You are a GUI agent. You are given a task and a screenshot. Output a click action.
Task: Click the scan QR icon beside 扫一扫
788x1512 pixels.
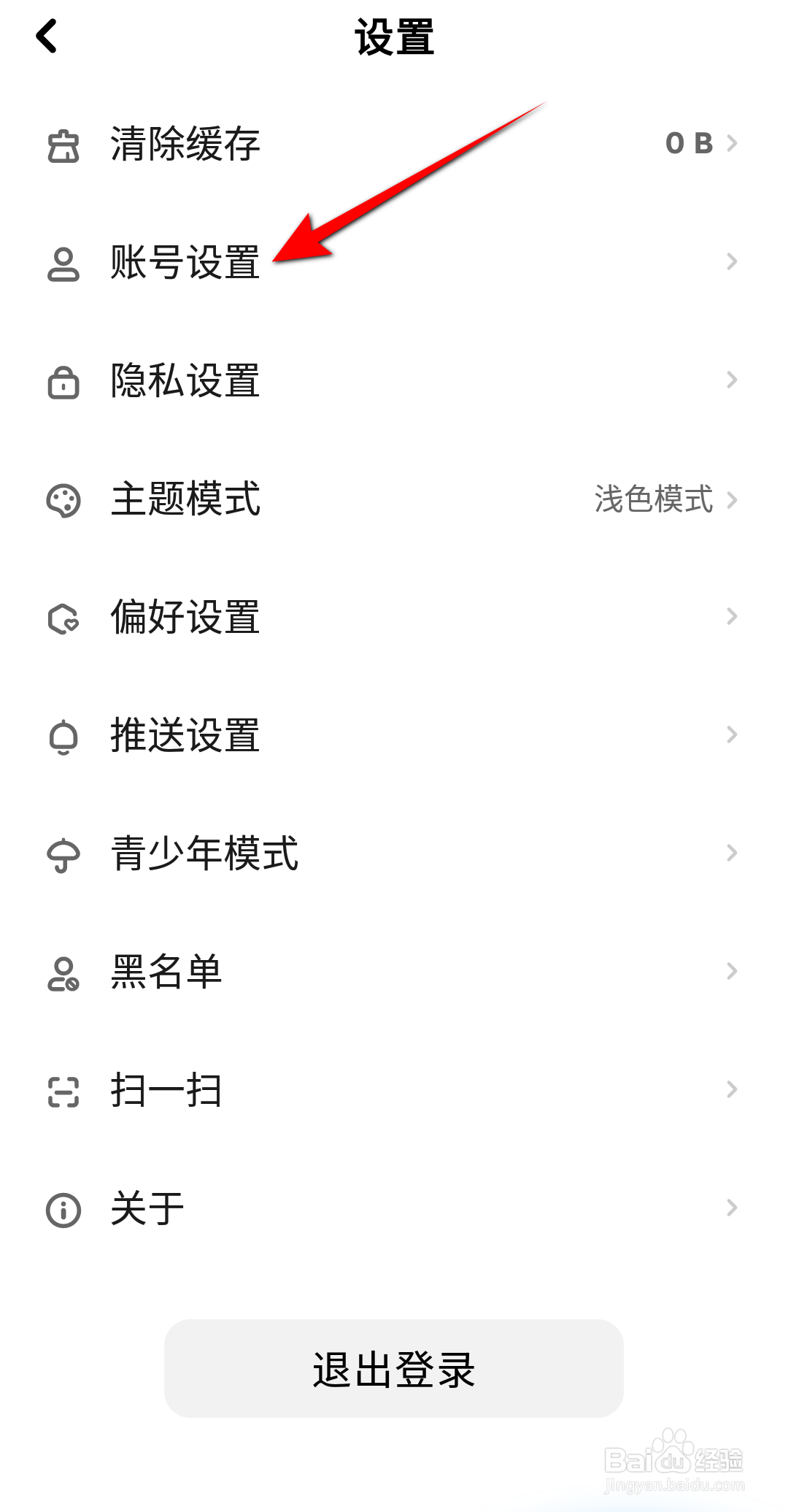[63, 1090]
